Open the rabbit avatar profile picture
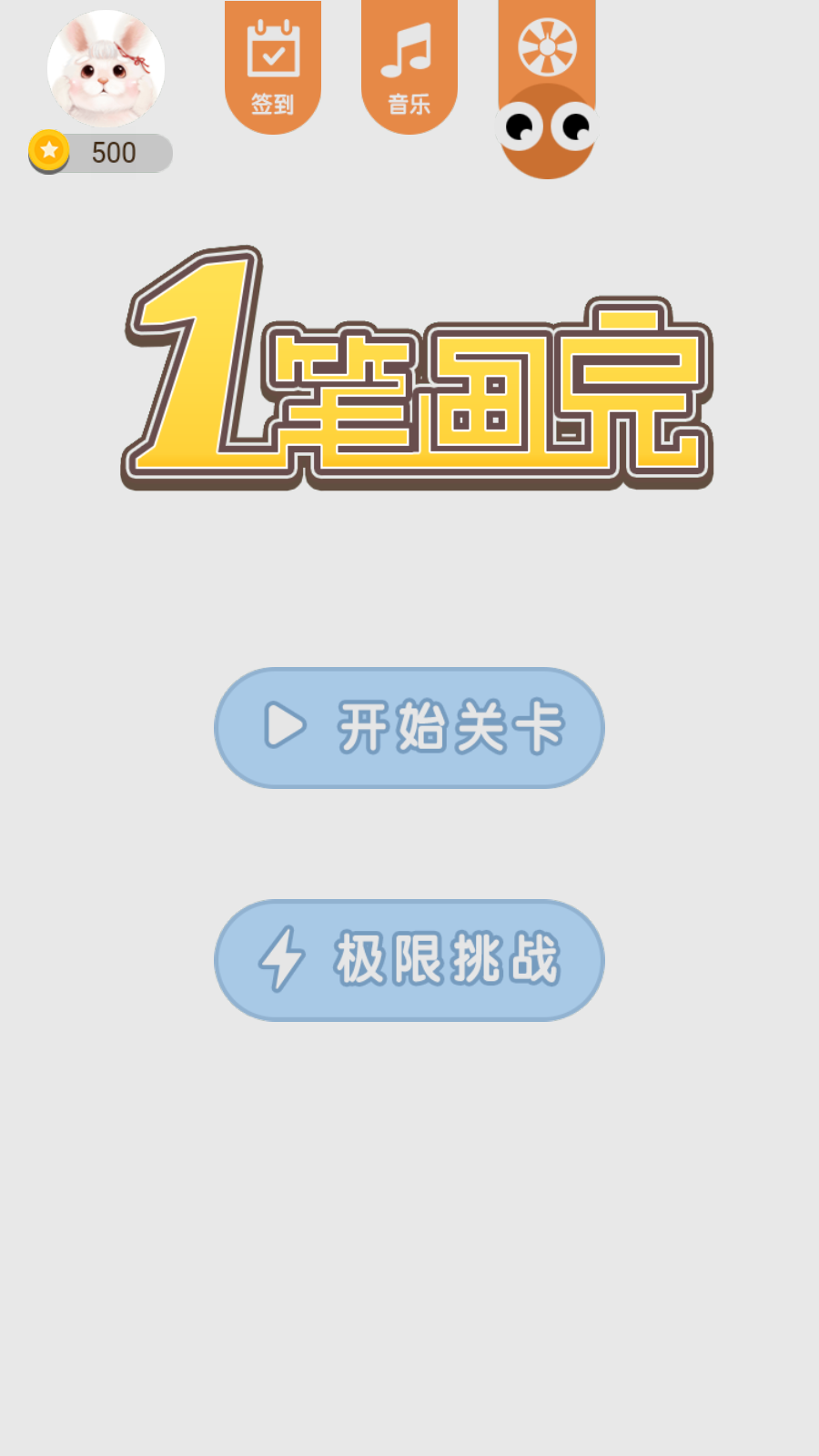Viewport: 819px width, 1456px height. coord(105,66)
